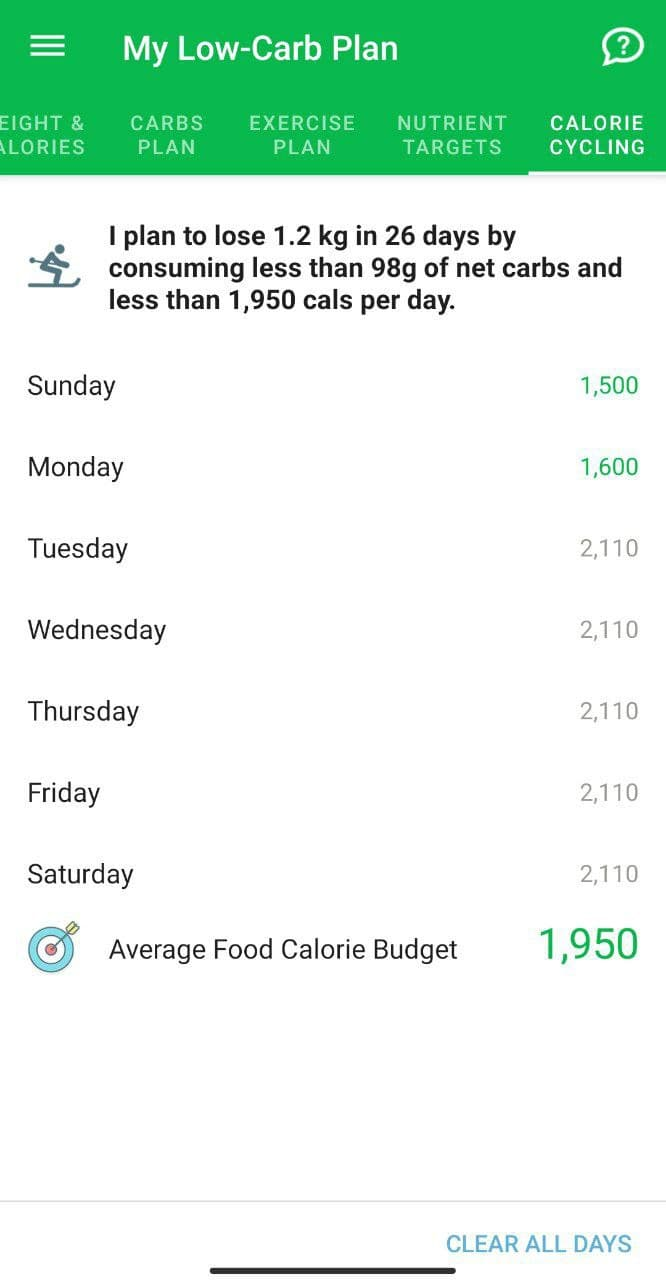Open the hamburger navigation menu
The width and height of the screenshot is (666, 1280).
47,47
